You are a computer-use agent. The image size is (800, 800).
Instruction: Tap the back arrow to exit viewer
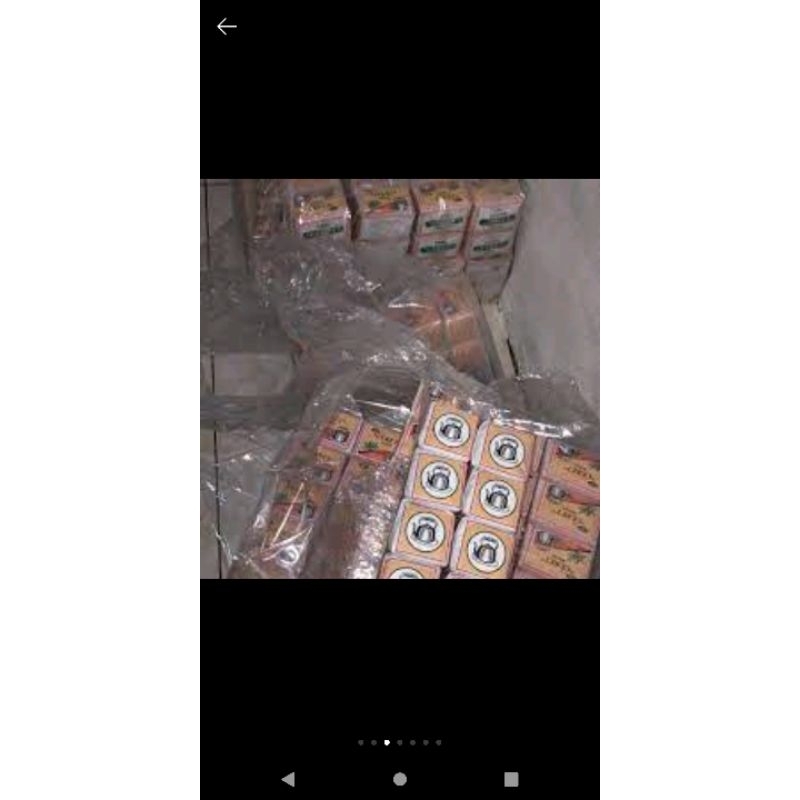[x=227, y=27]
